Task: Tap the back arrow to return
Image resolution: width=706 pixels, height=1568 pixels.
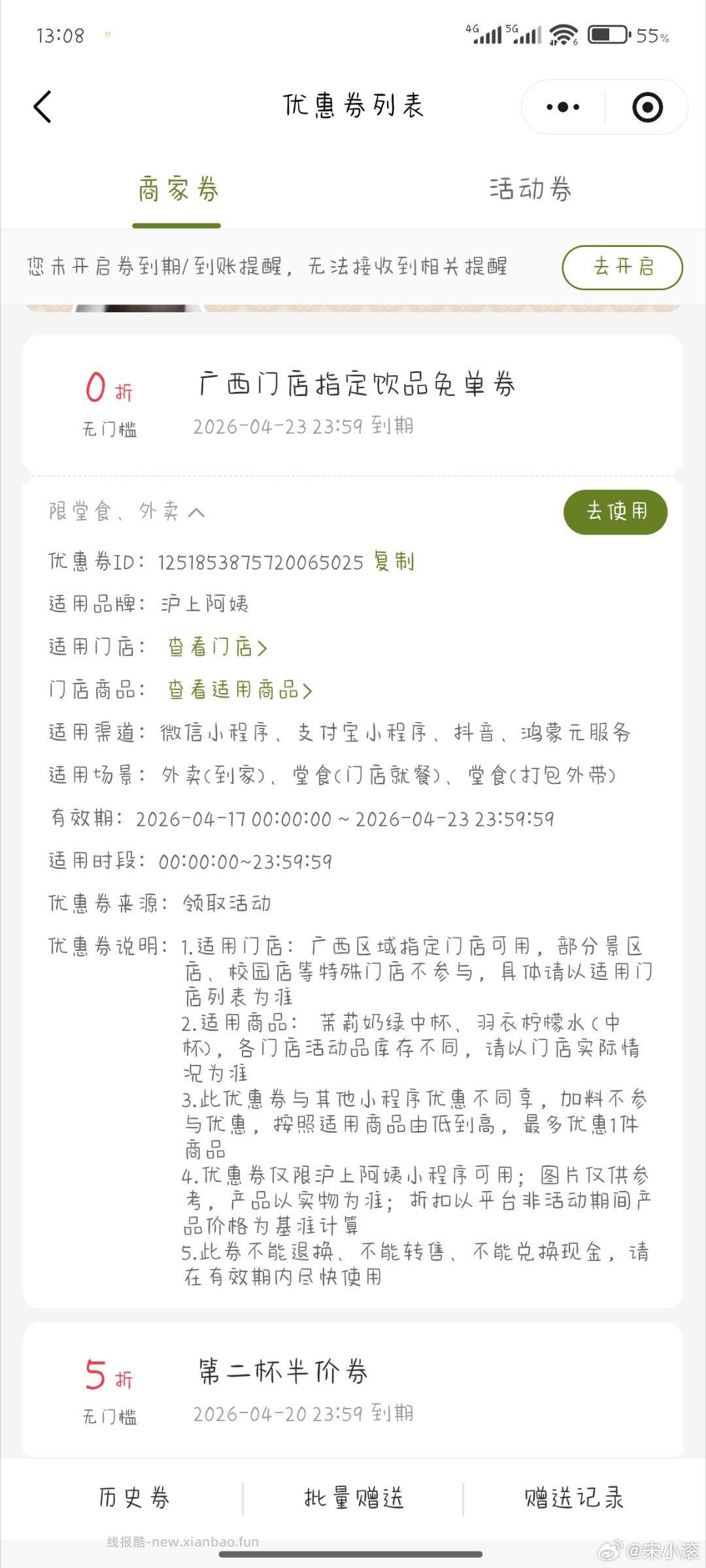Action: tap(42, 106)
